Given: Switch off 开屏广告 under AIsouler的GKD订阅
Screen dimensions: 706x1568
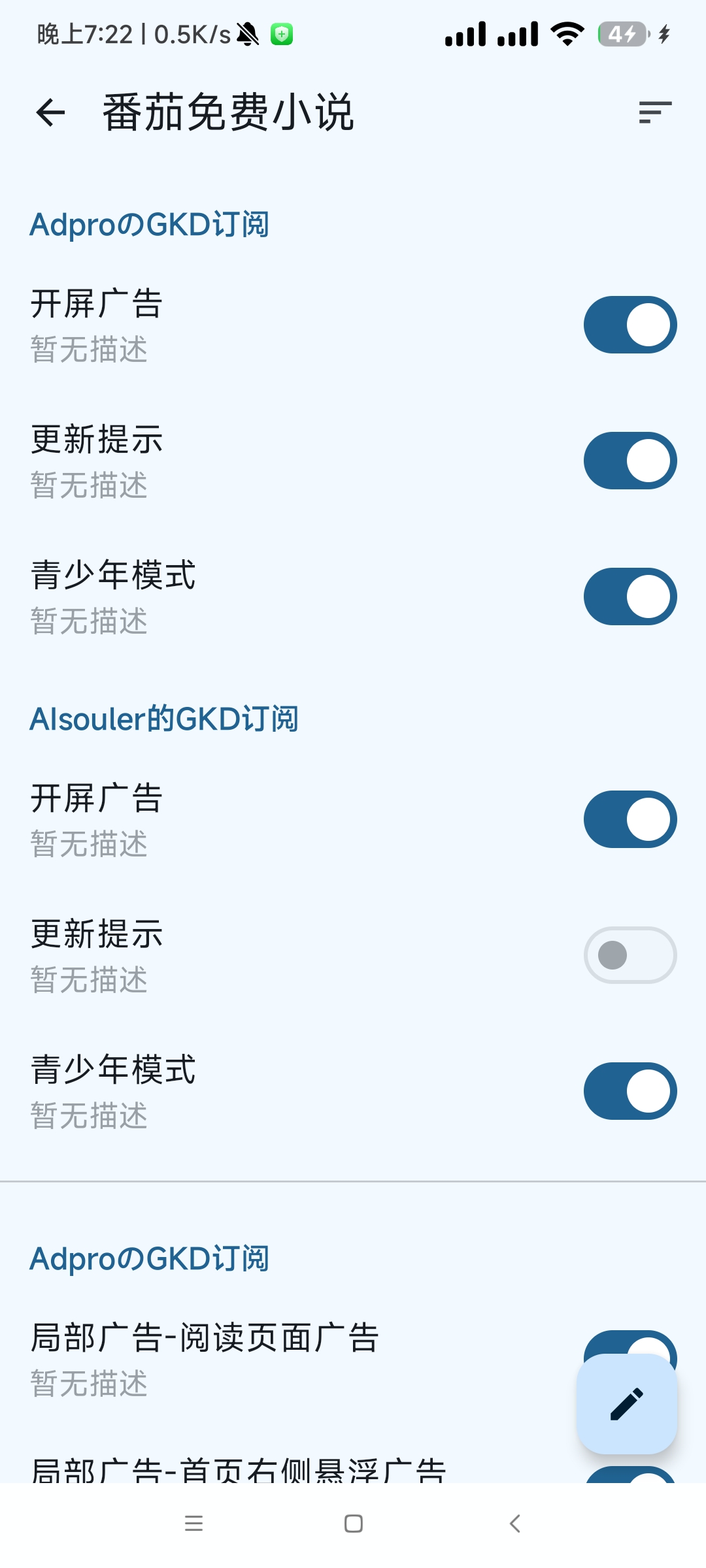Looking at the screenshot, I should pyautogui.click(x=630, y=819).
